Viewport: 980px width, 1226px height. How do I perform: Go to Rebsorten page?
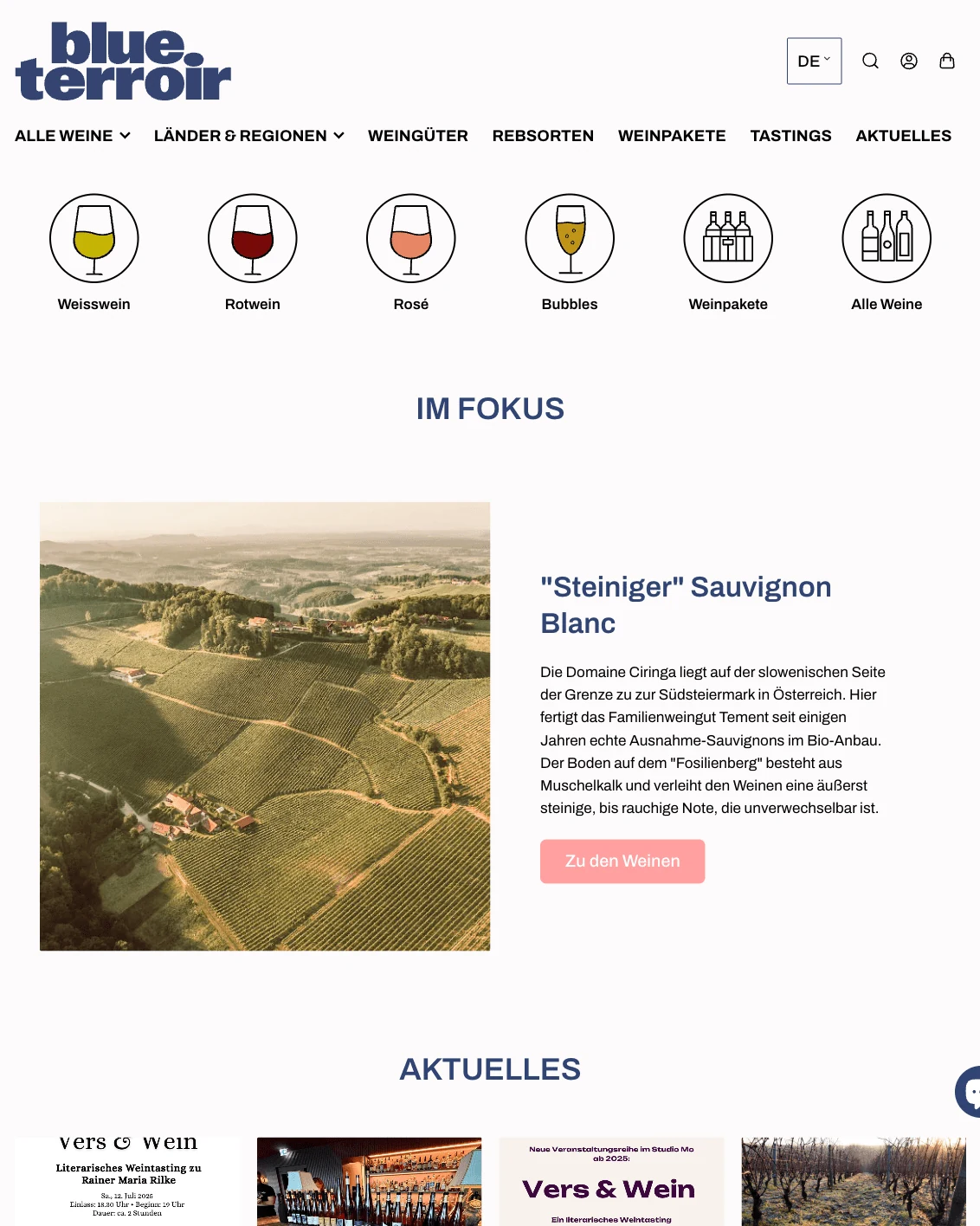[543, 136]
